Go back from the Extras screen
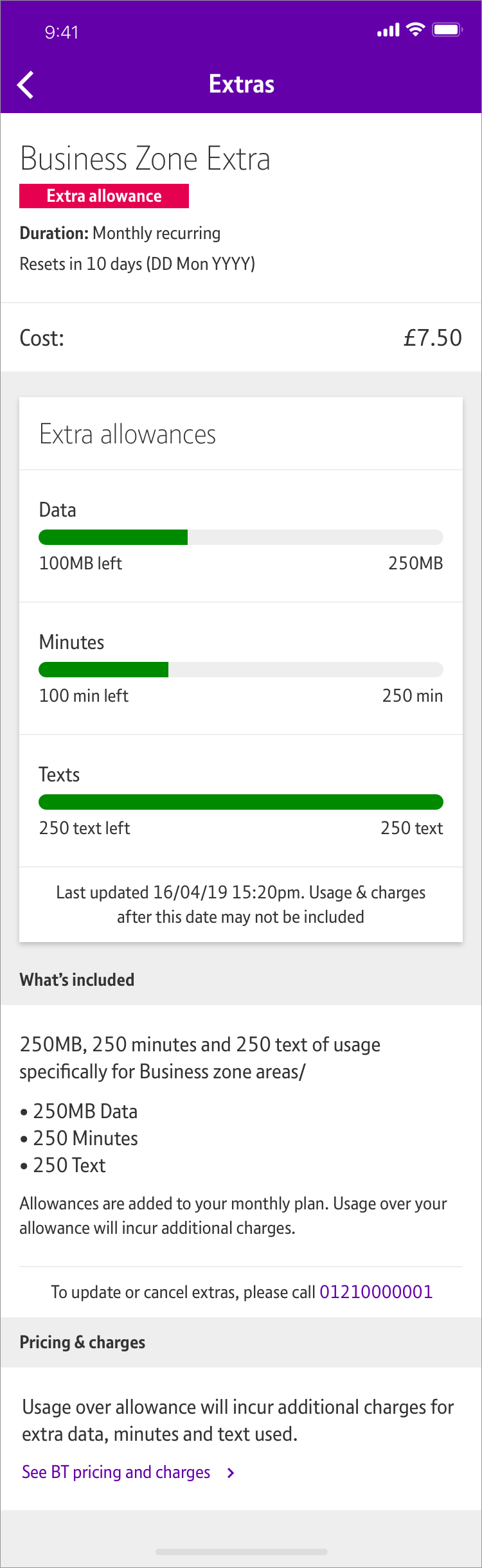This screenshot has height=1568, width=482. pos(26,85)
